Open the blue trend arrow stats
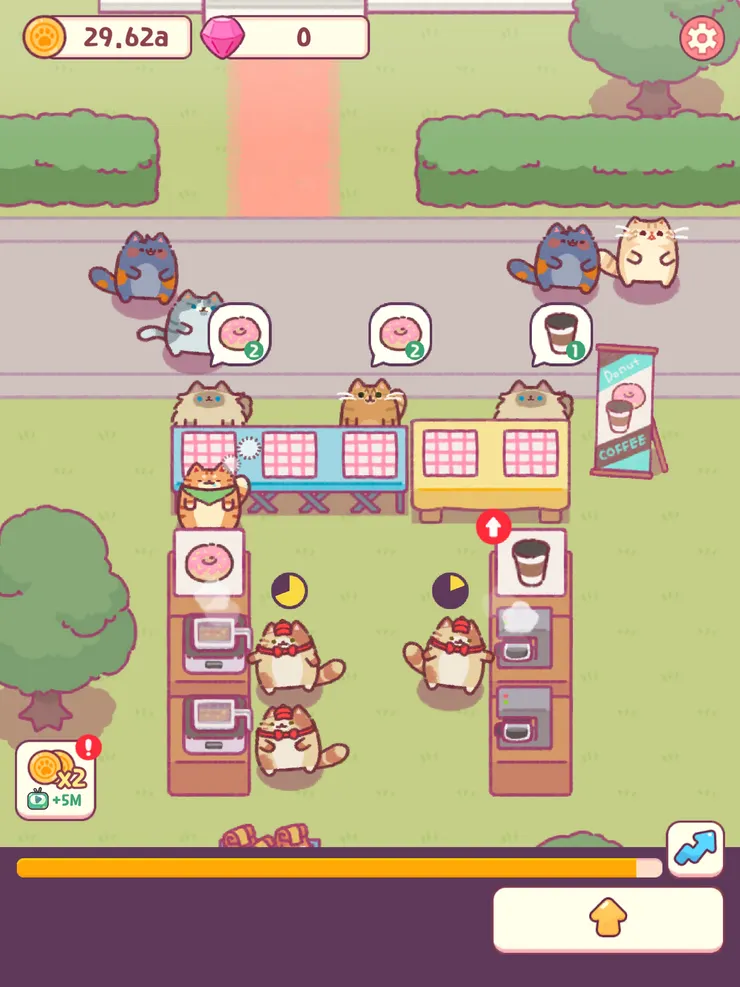This screenshot has width=740, height=987. coord(695,848)
